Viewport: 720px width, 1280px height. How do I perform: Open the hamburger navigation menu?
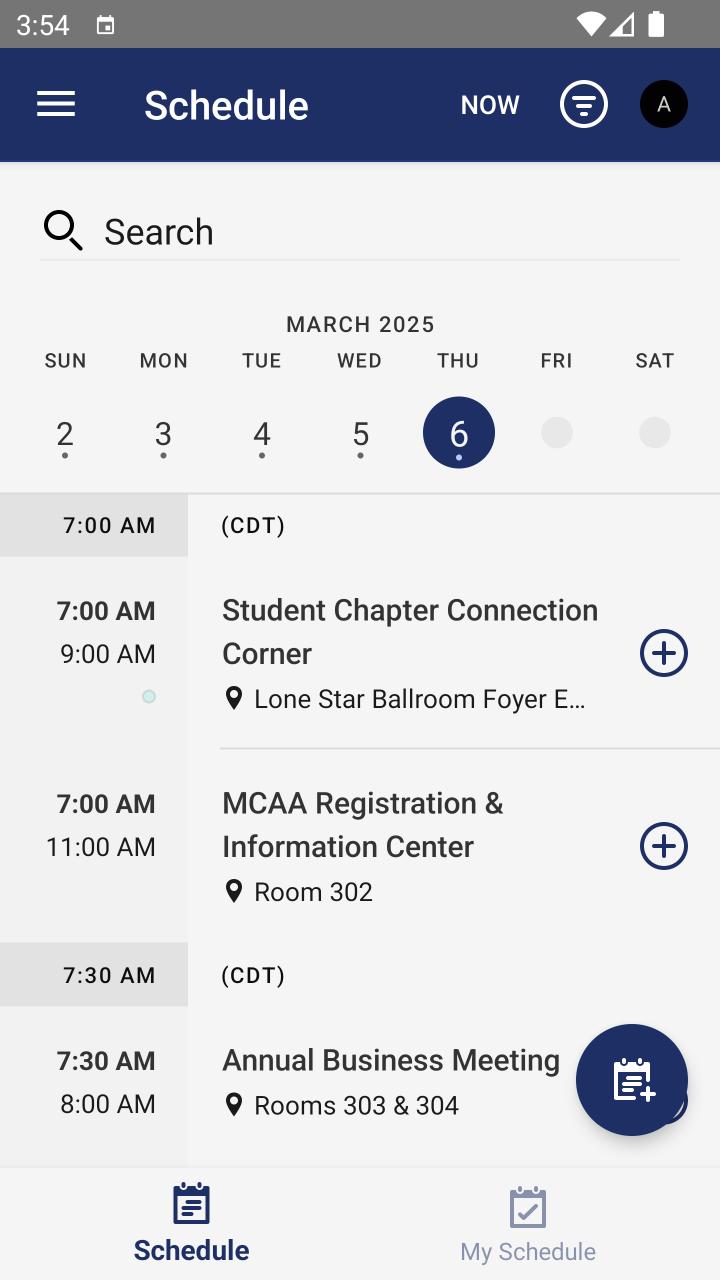(56, 105)
